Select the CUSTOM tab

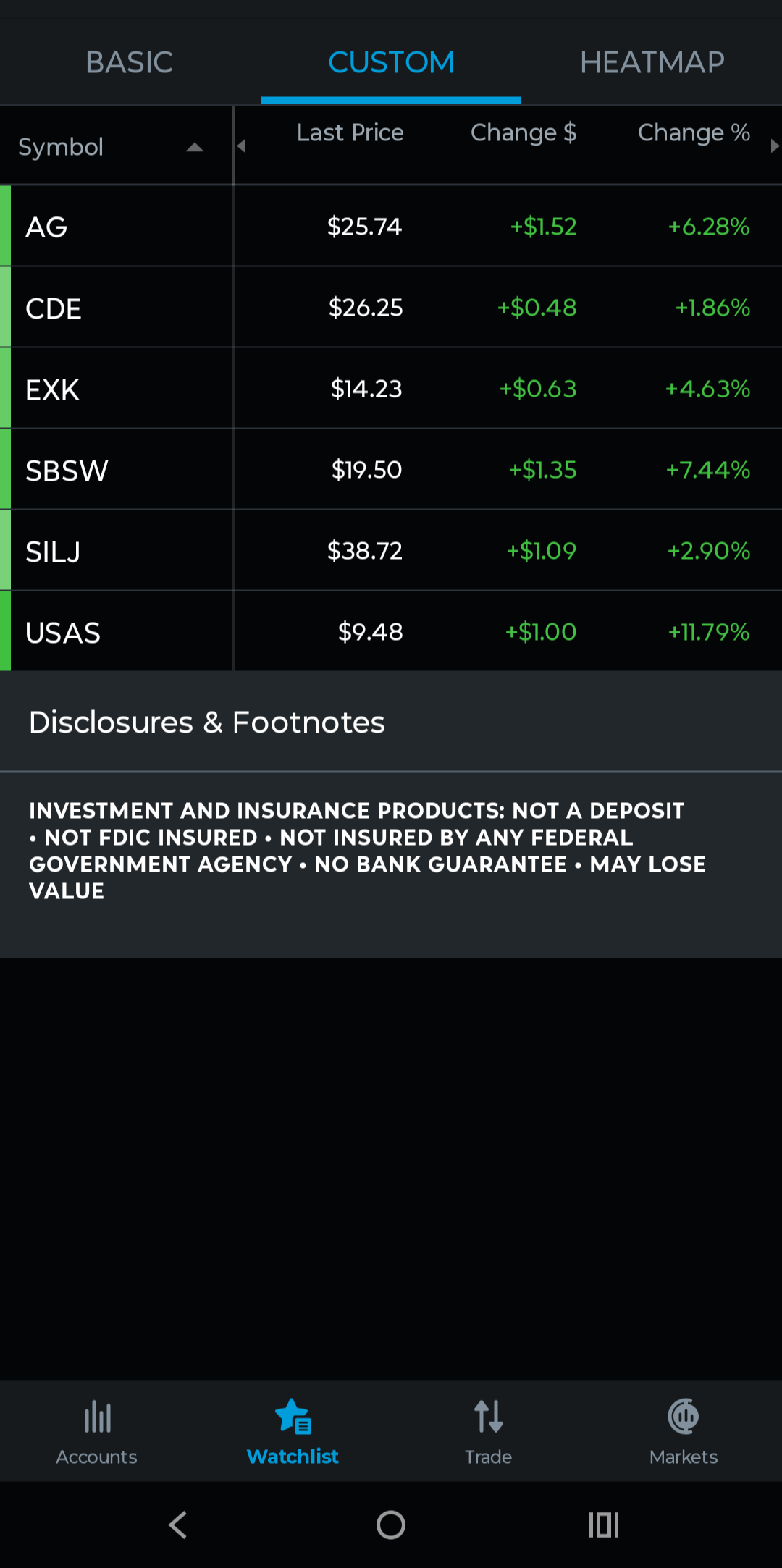coord(391,62)
